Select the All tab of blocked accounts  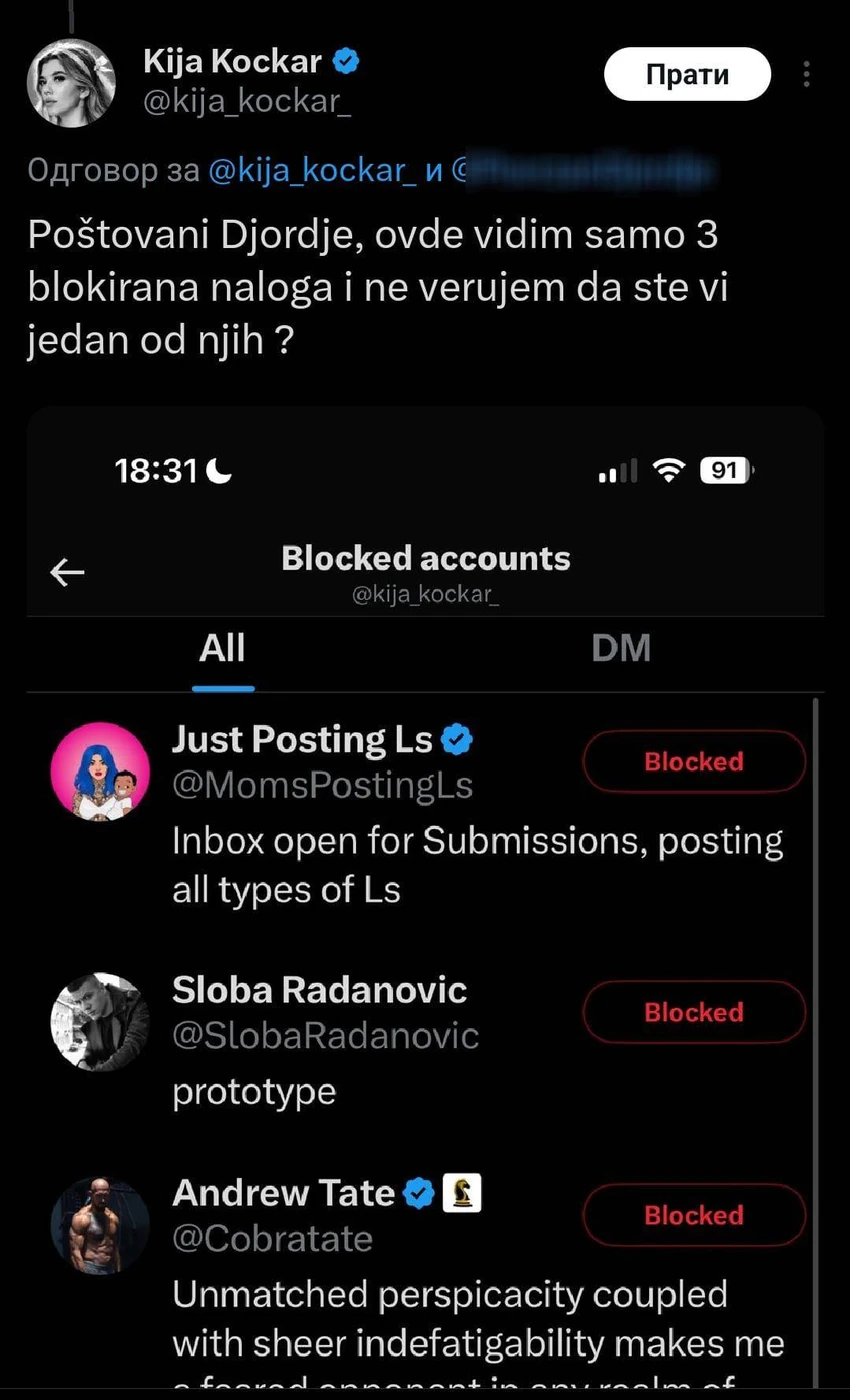(222, 649)
